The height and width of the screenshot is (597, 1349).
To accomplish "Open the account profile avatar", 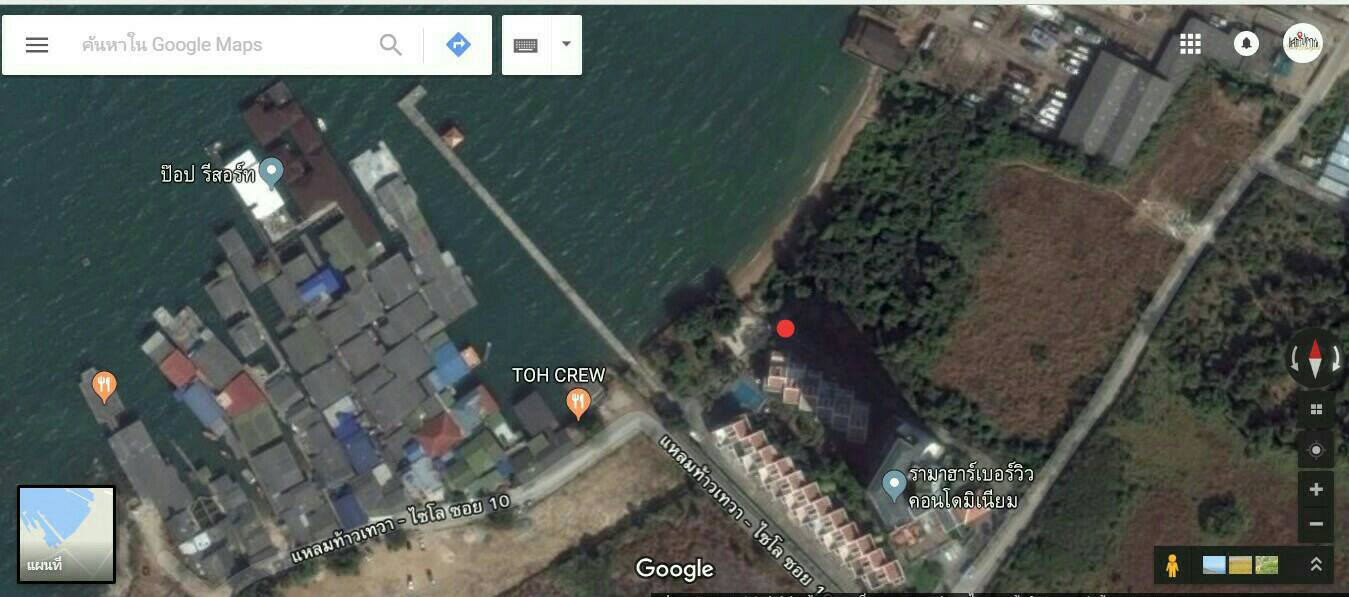I will (x=1303, y=43).
